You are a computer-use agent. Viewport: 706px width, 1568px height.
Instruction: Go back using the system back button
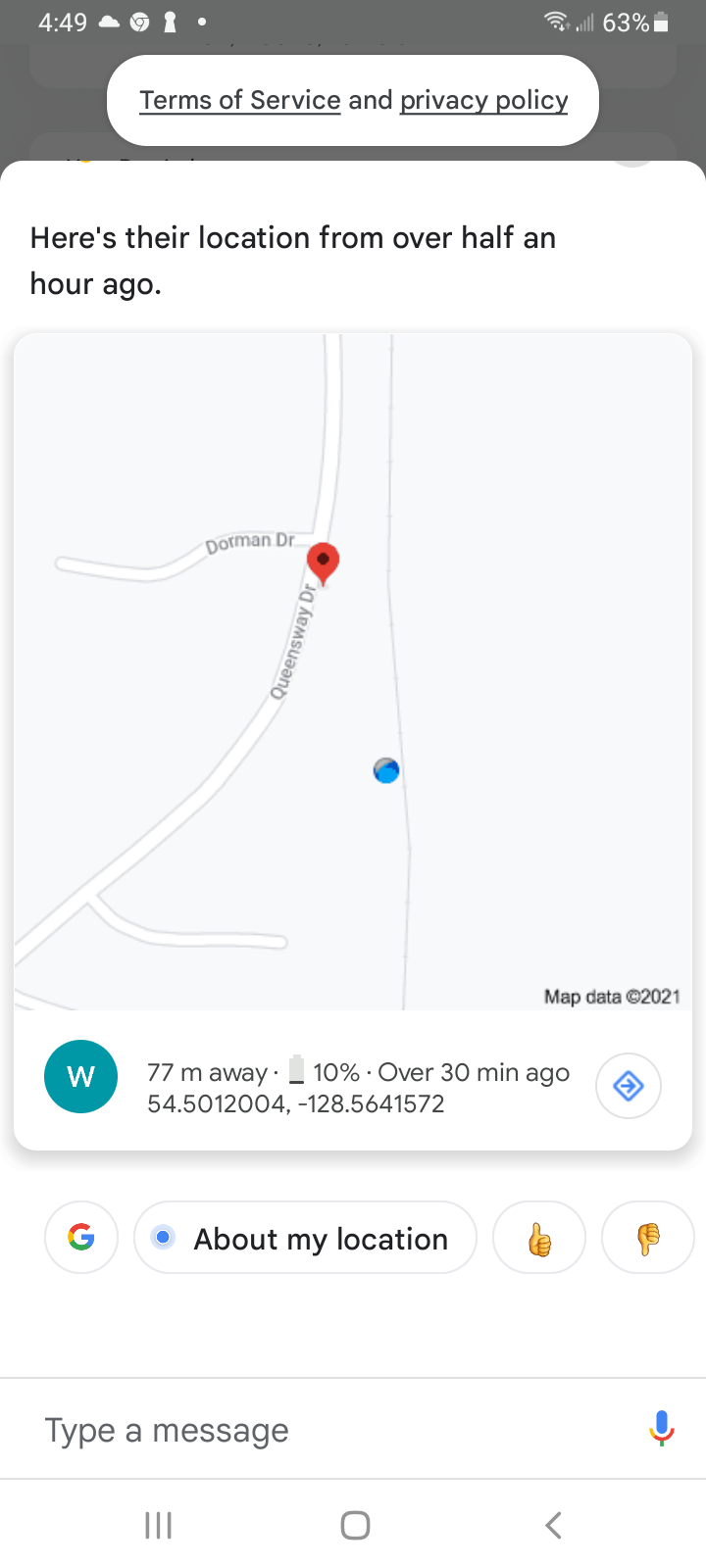click(x=553, y=1525)
